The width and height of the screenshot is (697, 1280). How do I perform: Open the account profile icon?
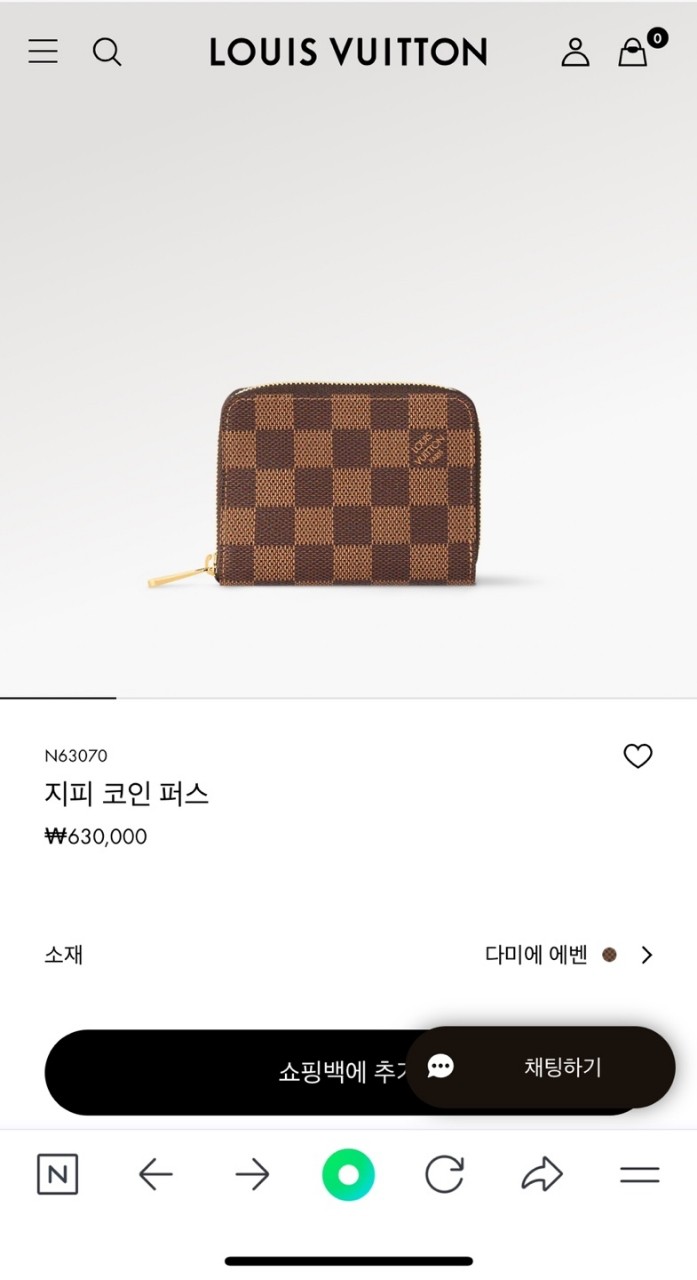click(575, 51)
